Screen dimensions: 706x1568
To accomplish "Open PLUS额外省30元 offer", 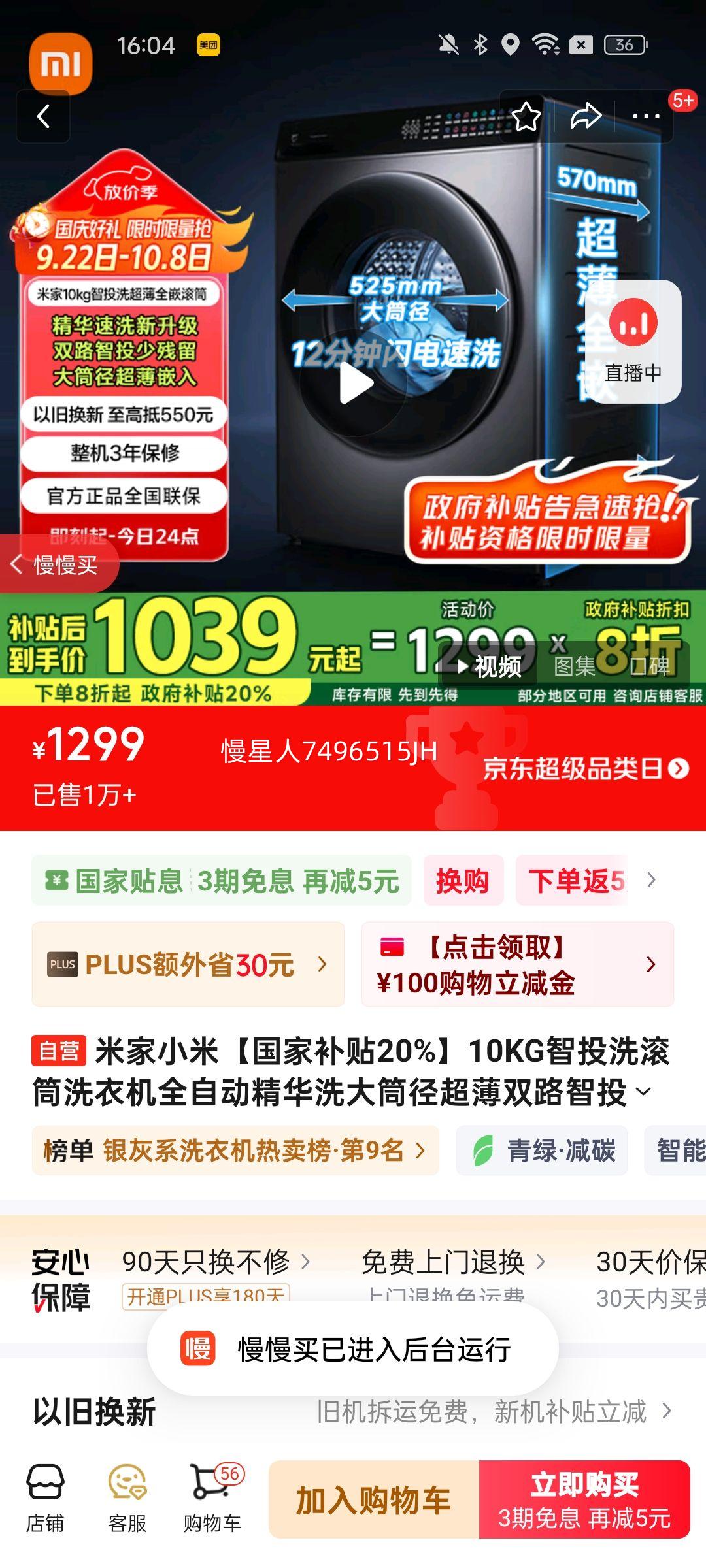I will [x=188, y=964].
